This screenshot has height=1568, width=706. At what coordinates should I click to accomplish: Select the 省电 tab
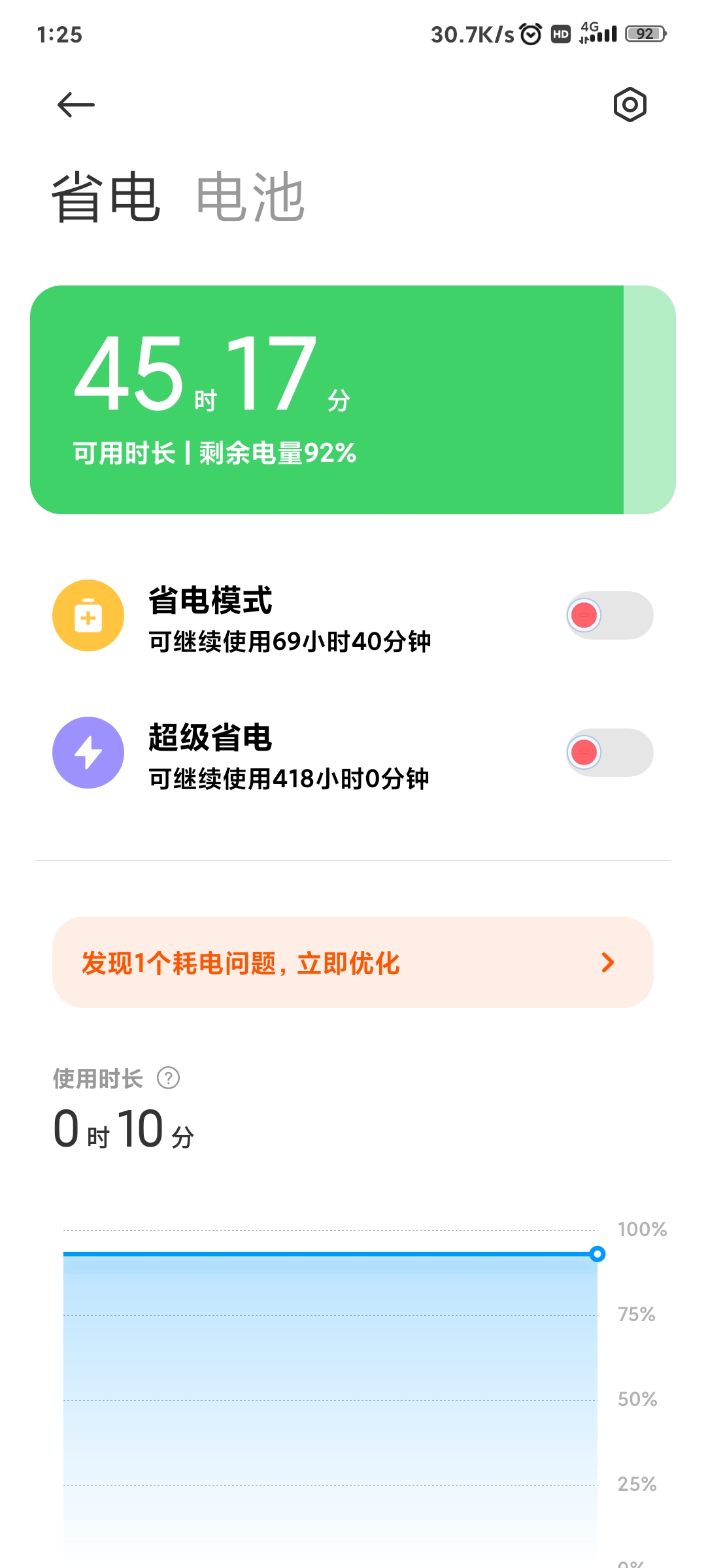(x=106, y=197)
